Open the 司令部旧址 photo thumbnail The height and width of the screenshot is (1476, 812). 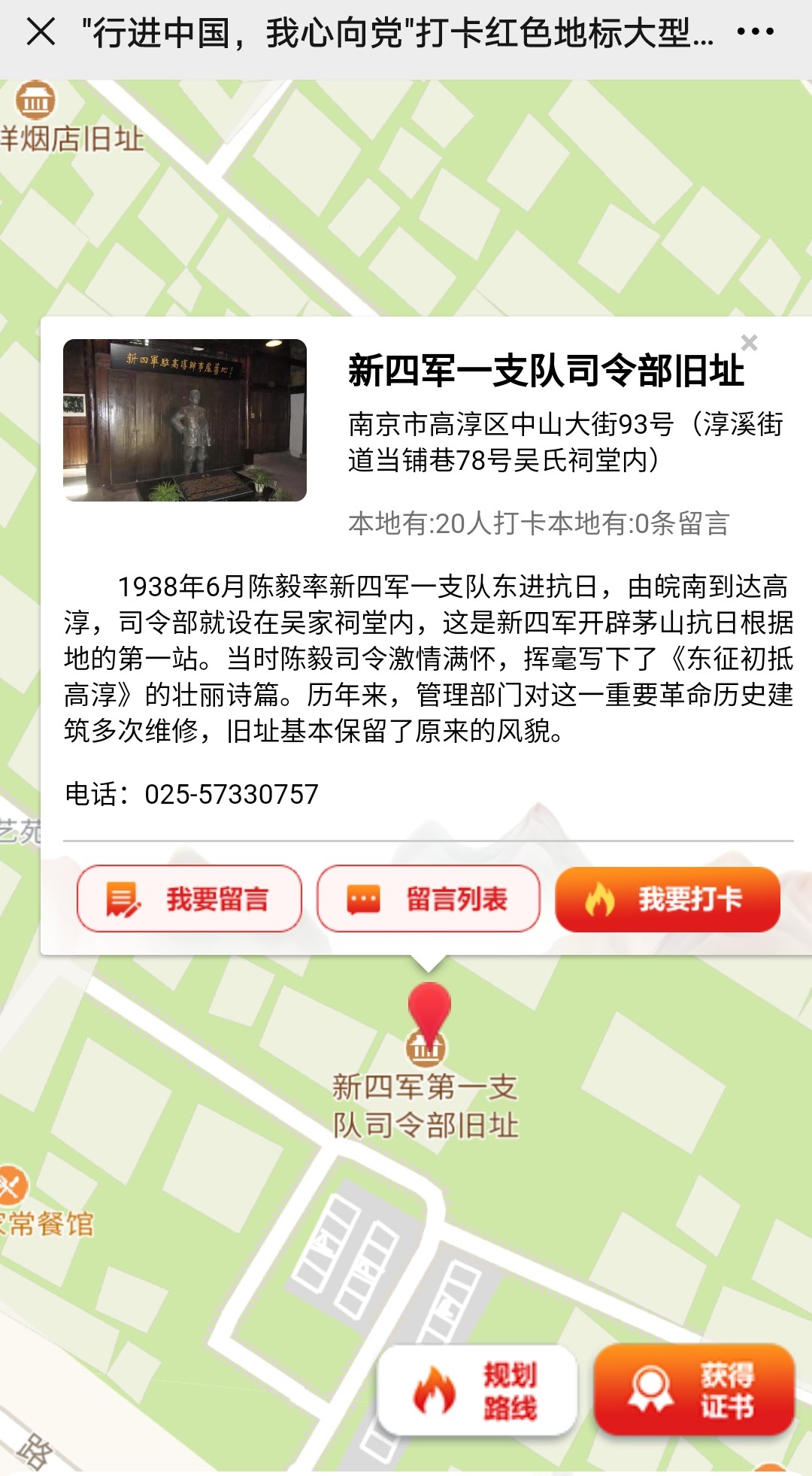click(185, 420)
